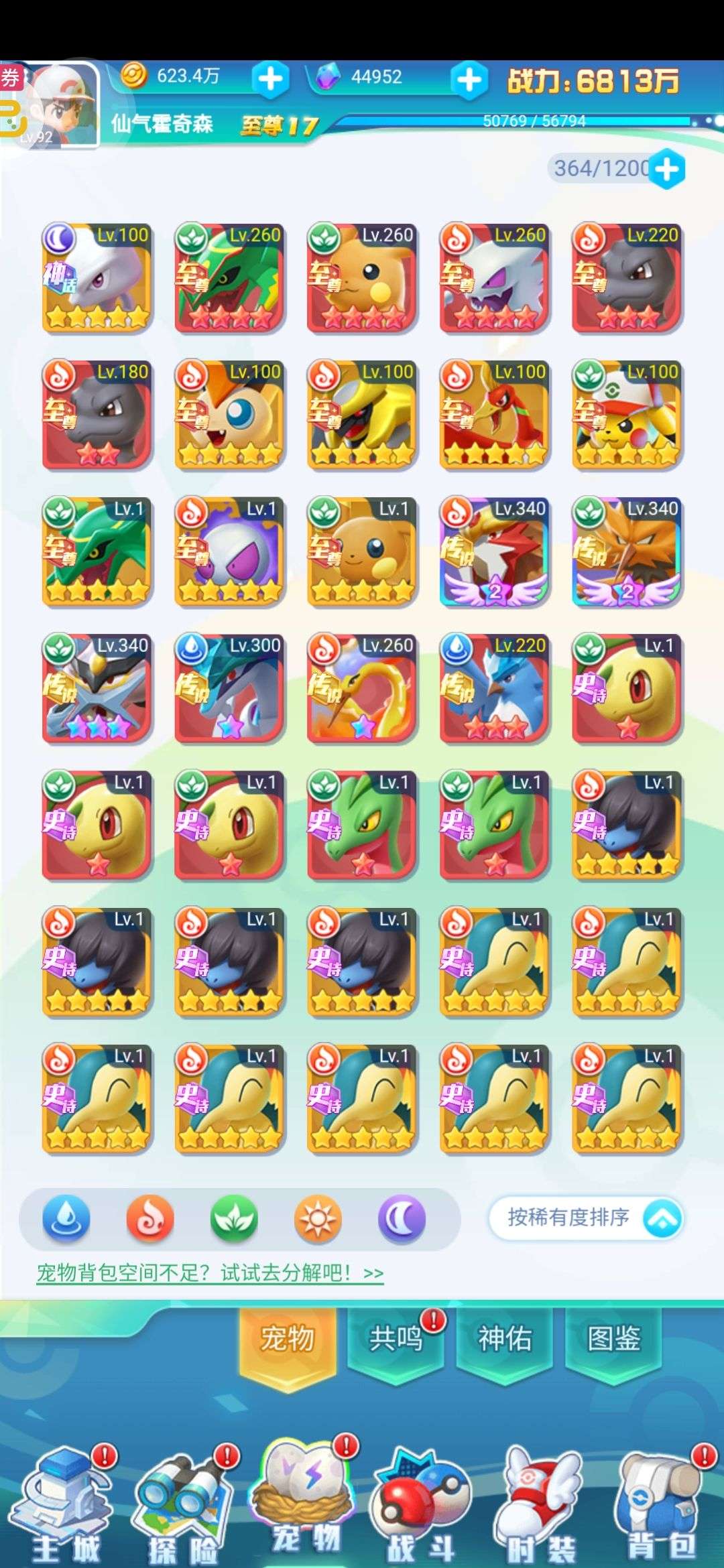Open the player avatar profile
724x1568 pixels.
pos(63,105)
